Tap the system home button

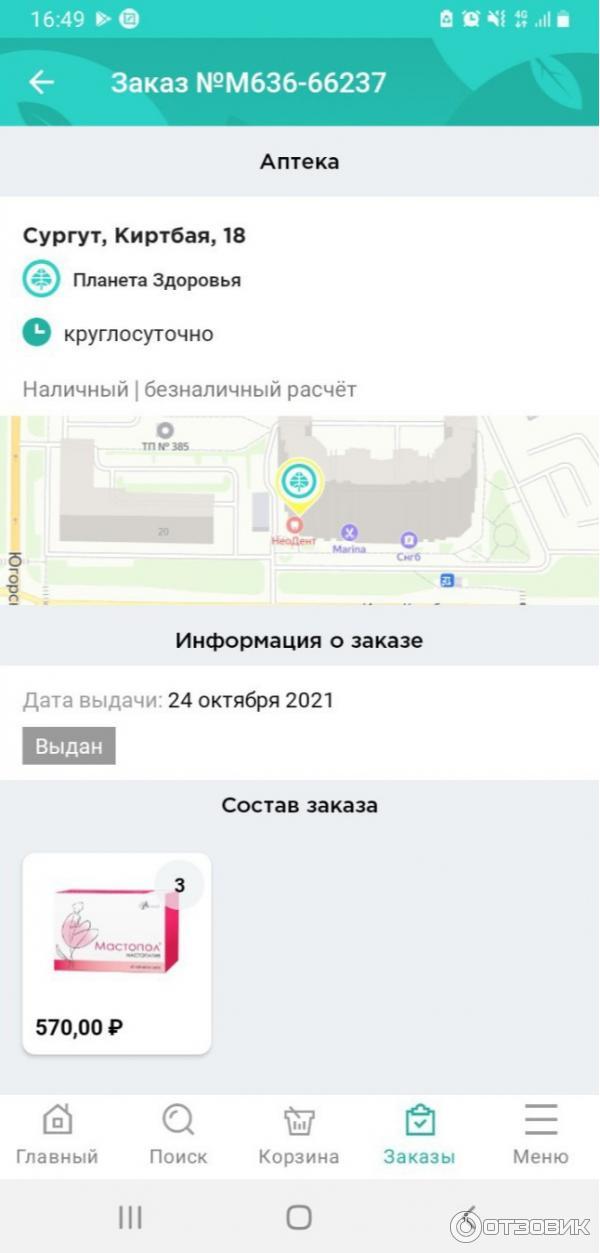(299, 1217)
